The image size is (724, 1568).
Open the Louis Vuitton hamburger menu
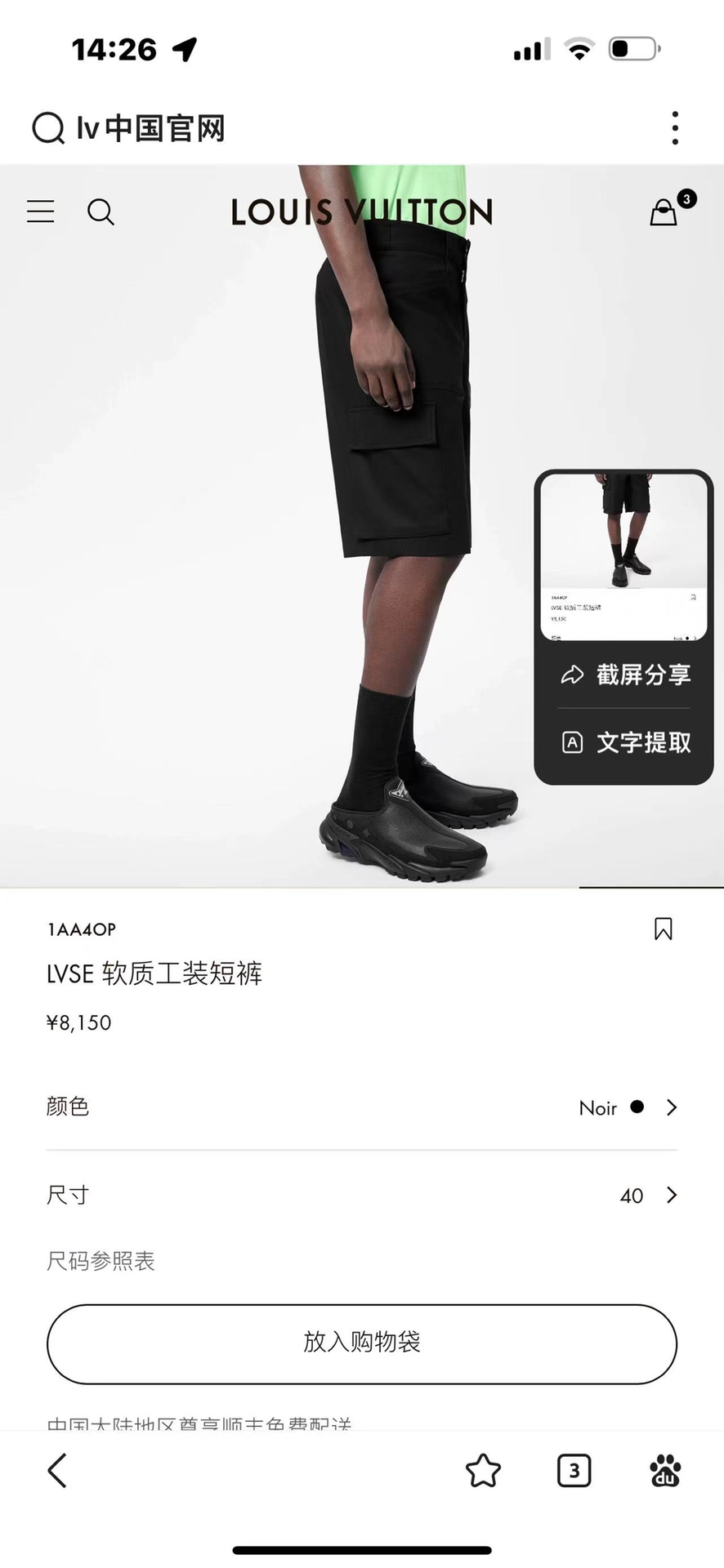[x=41, y=212]
